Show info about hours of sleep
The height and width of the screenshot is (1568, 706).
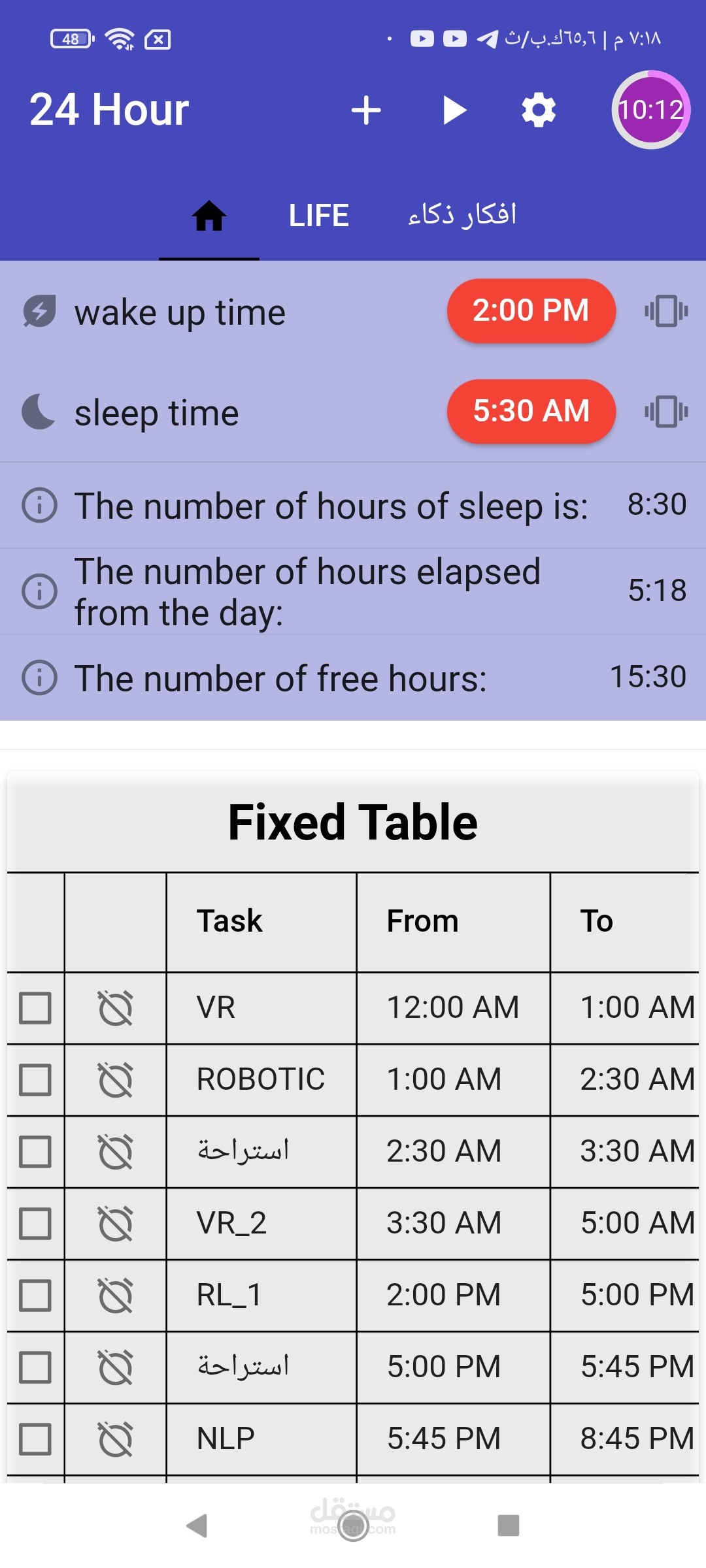coord(40,506)
